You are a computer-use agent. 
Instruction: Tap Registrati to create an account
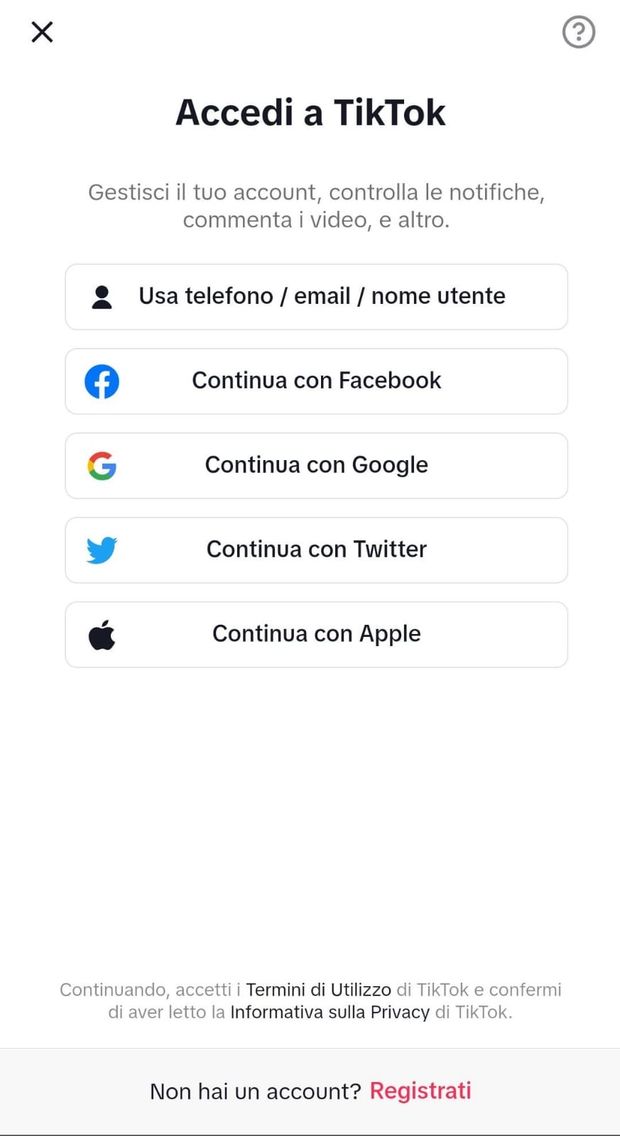420,1091
